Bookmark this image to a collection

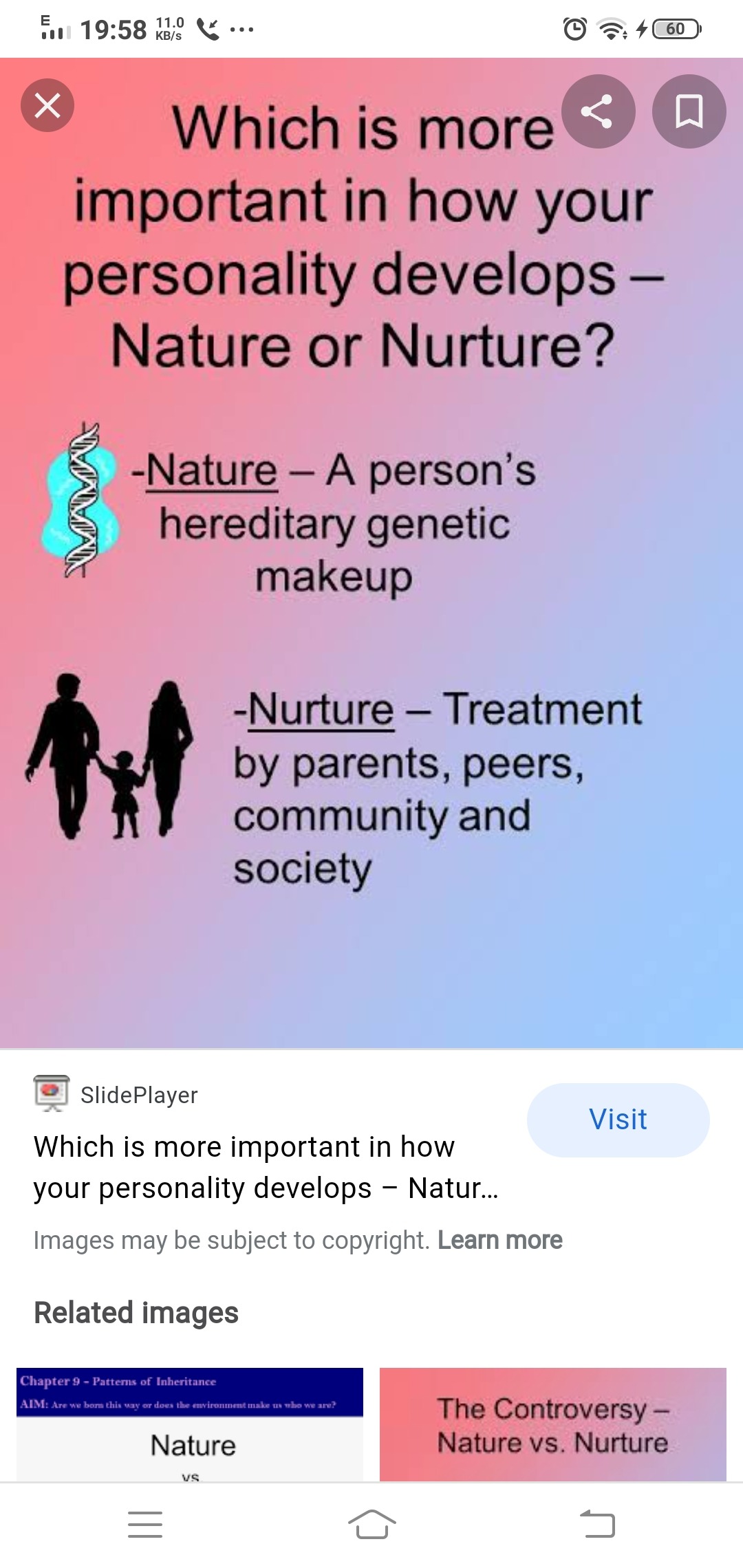coord(689,111)
